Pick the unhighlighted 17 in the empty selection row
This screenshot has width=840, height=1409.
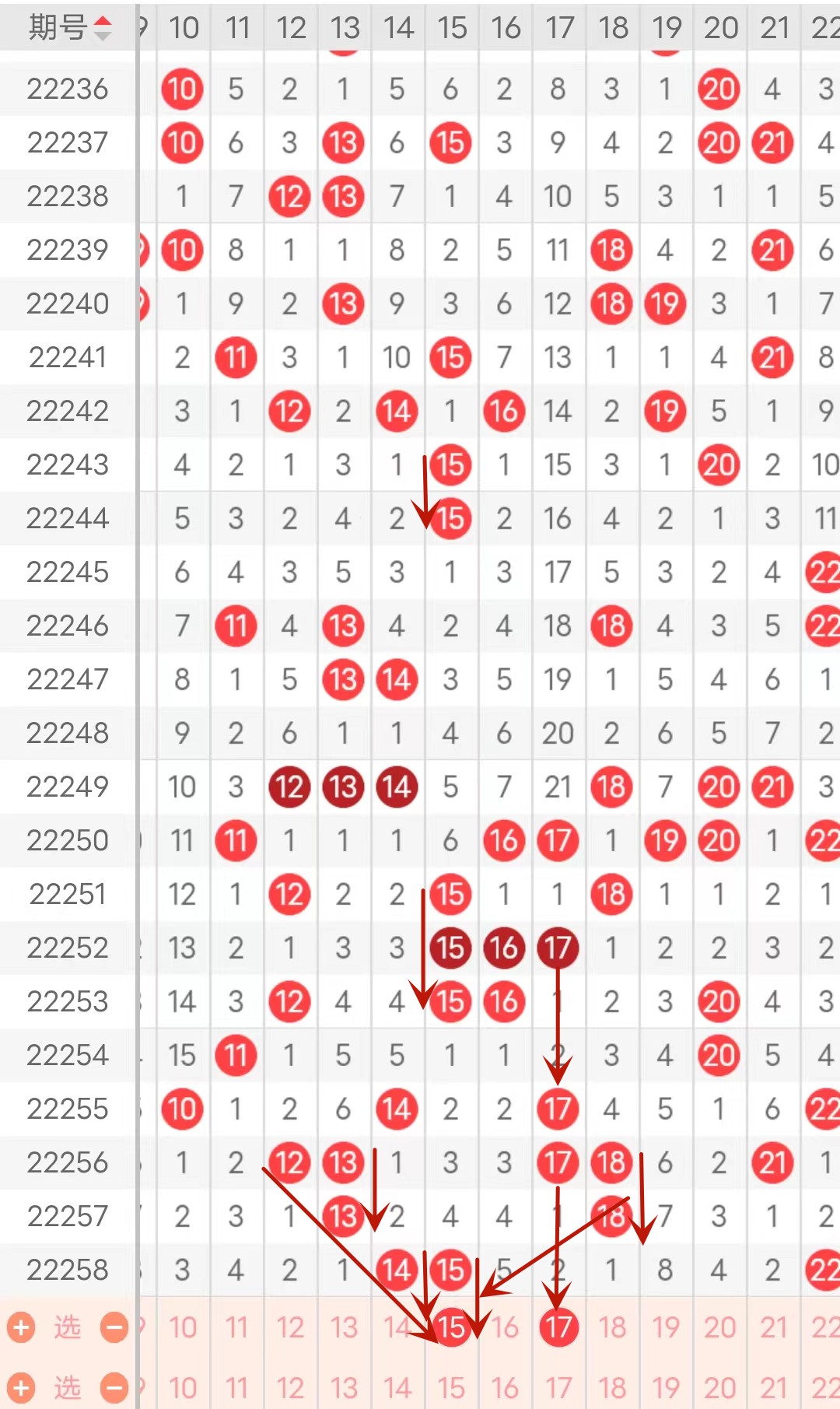558,1388
